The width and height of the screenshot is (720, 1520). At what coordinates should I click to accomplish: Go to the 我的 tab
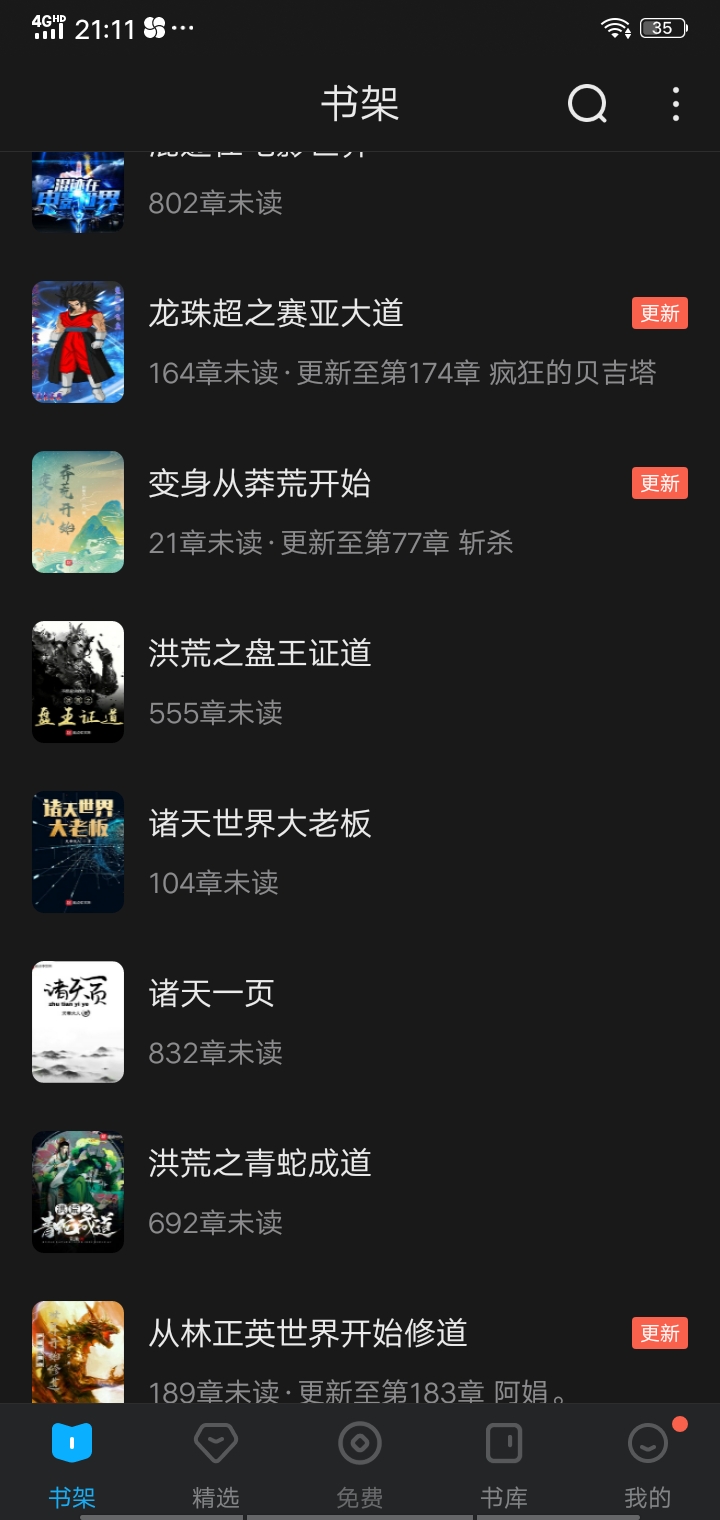[x=648, y=1464]
